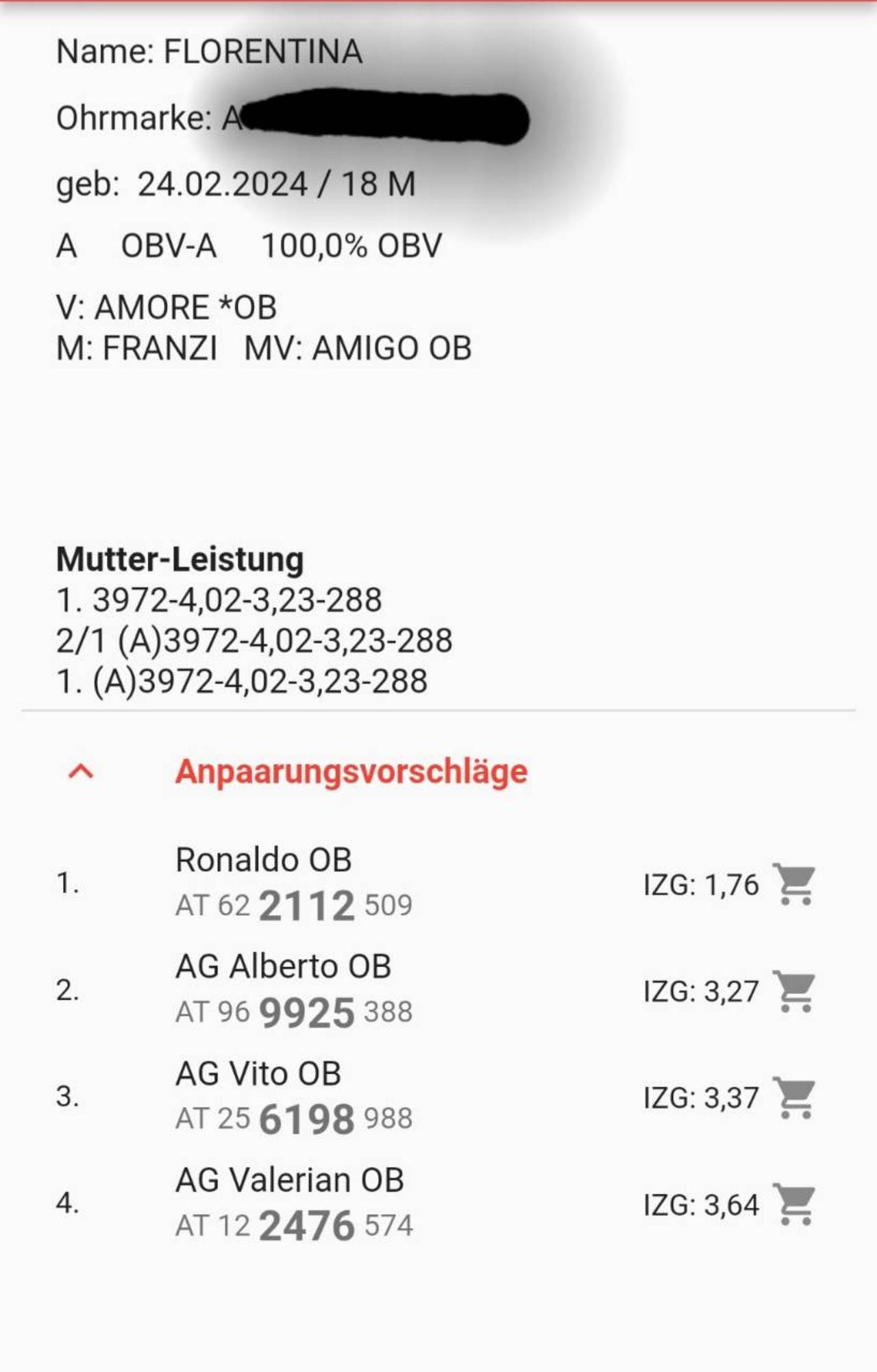
Task: Add Ronaldo OB to the cart
Action: [794, 884]
